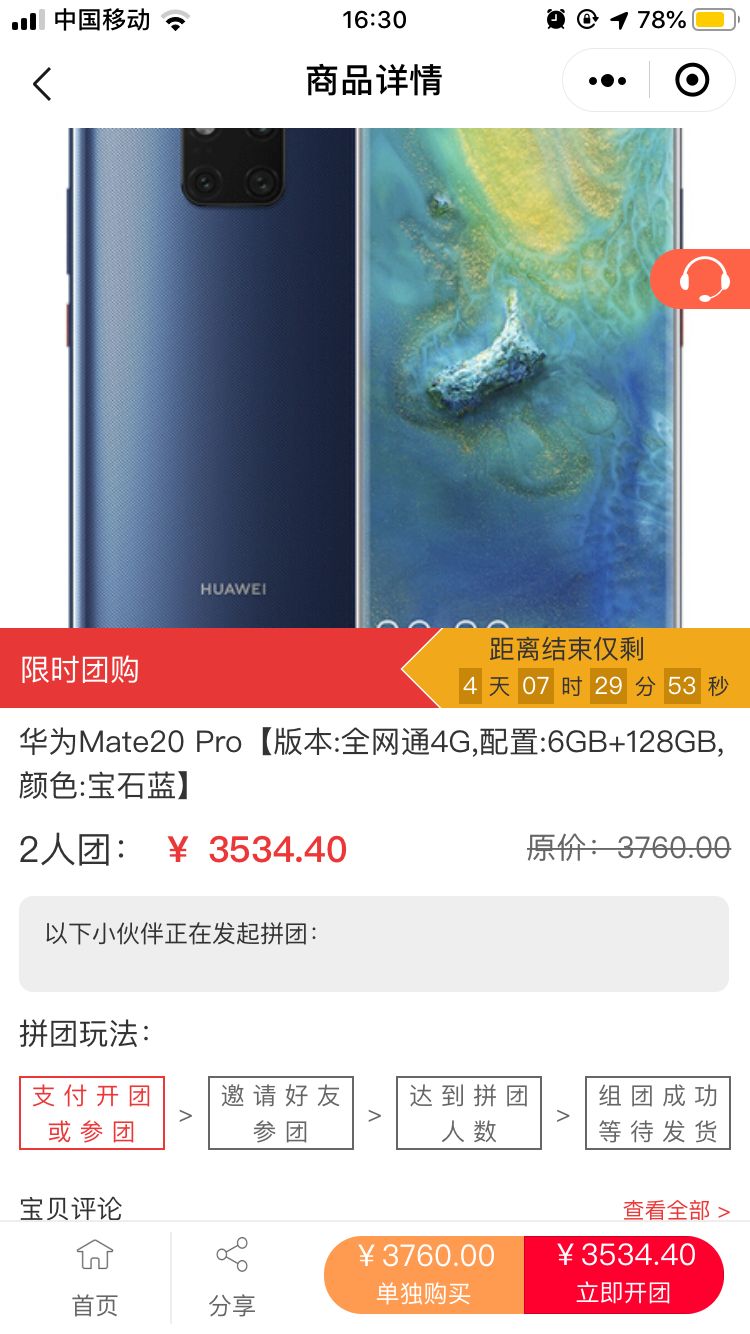This screenshot has width=750, height=1334.
Task: Buy alone with 单独购买 at ¥3760.00
Action: tap(425, 1274)
